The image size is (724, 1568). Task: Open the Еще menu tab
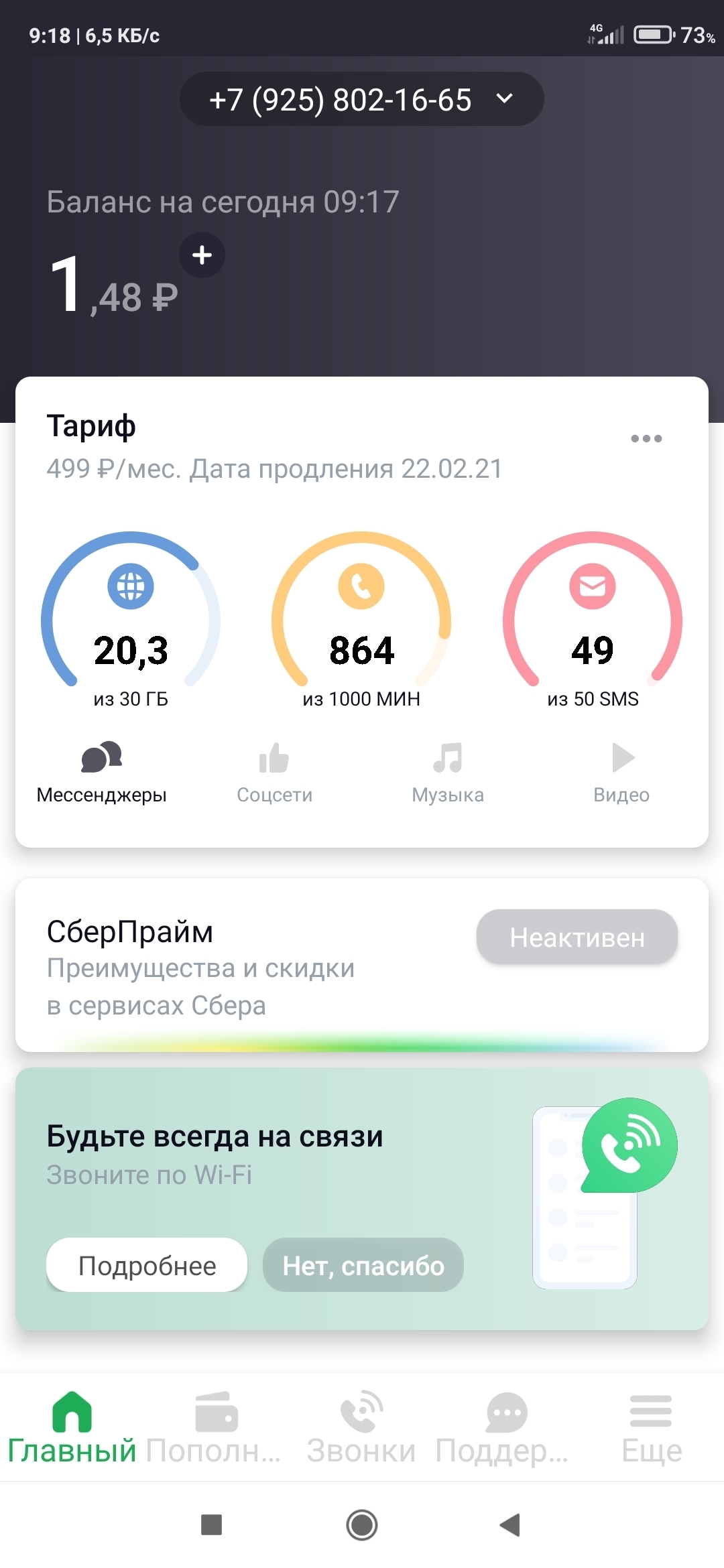[651, 1427]
